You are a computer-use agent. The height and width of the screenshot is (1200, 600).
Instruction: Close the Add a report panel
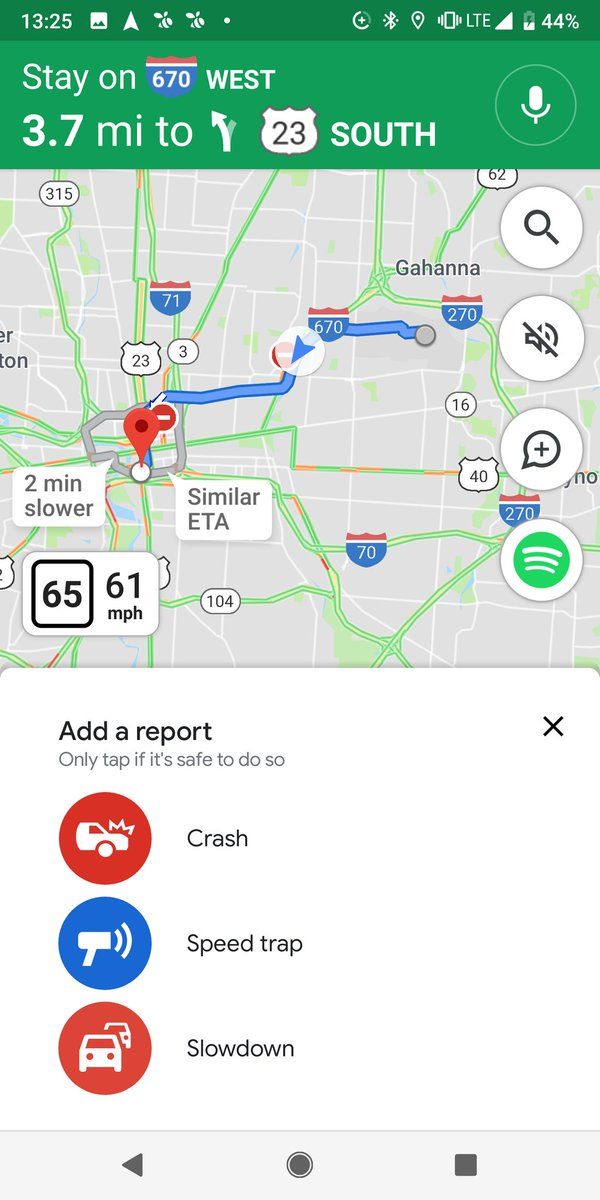tap(553, 726)
